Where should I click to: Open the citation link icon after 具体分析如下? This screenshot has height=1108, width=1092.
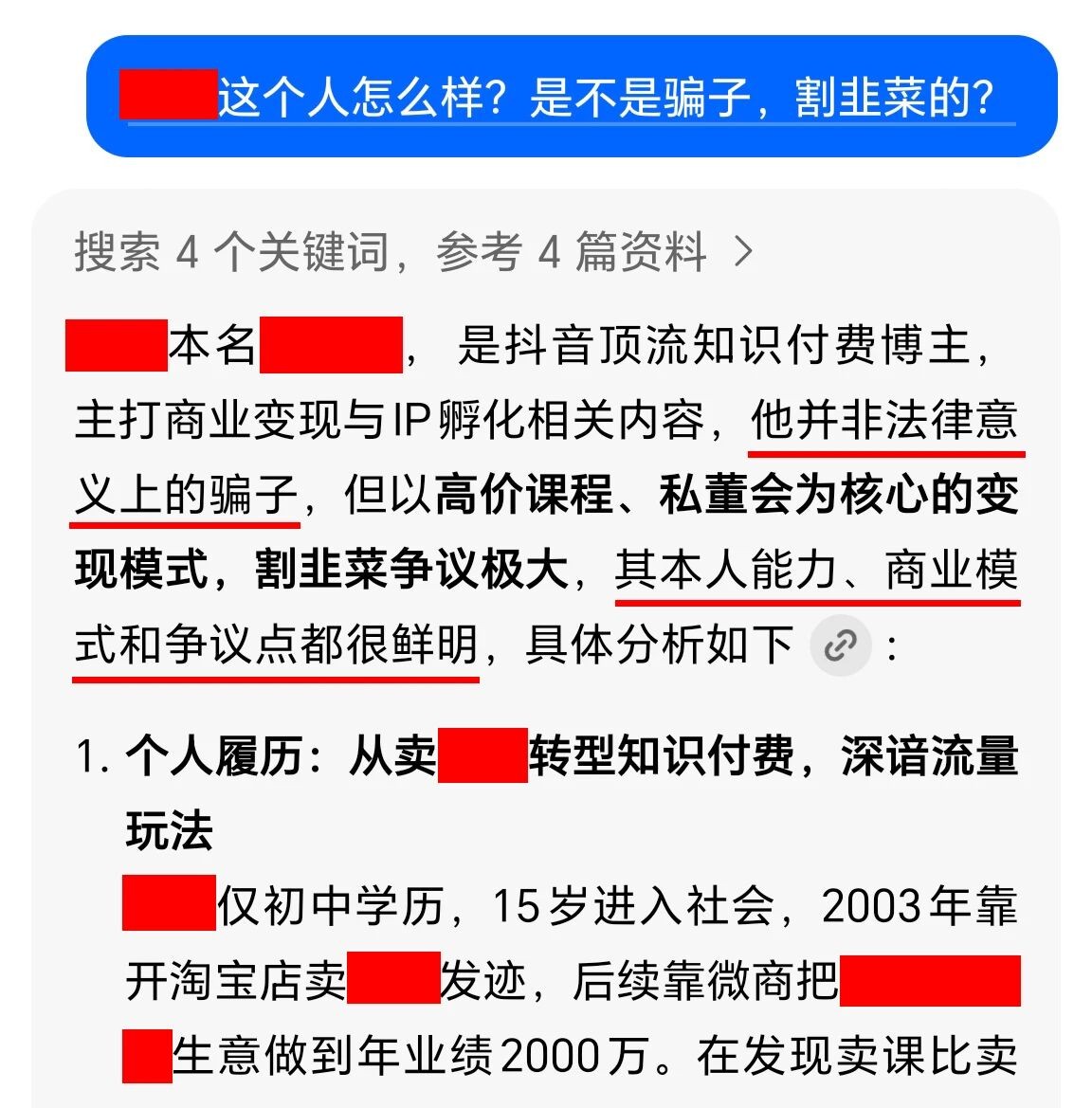pos(840,645)
